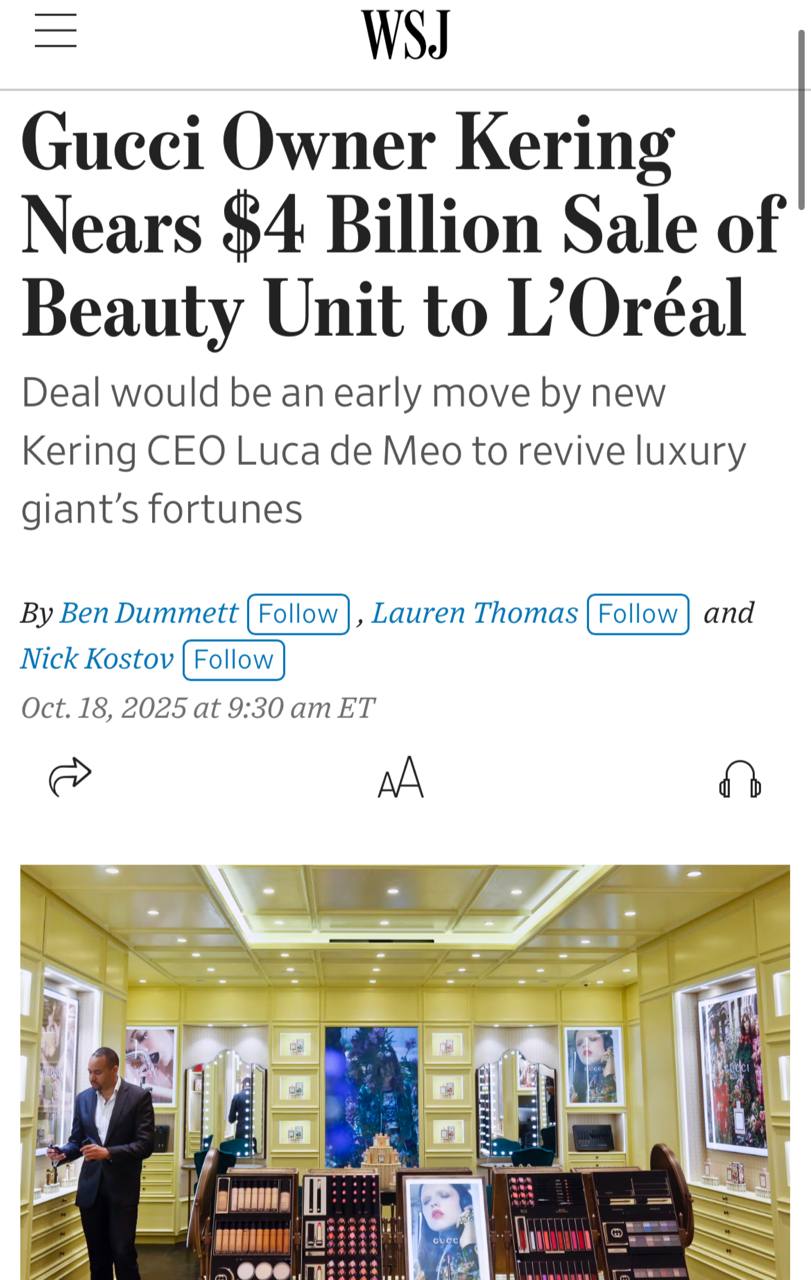Share this article

point(70,777)
